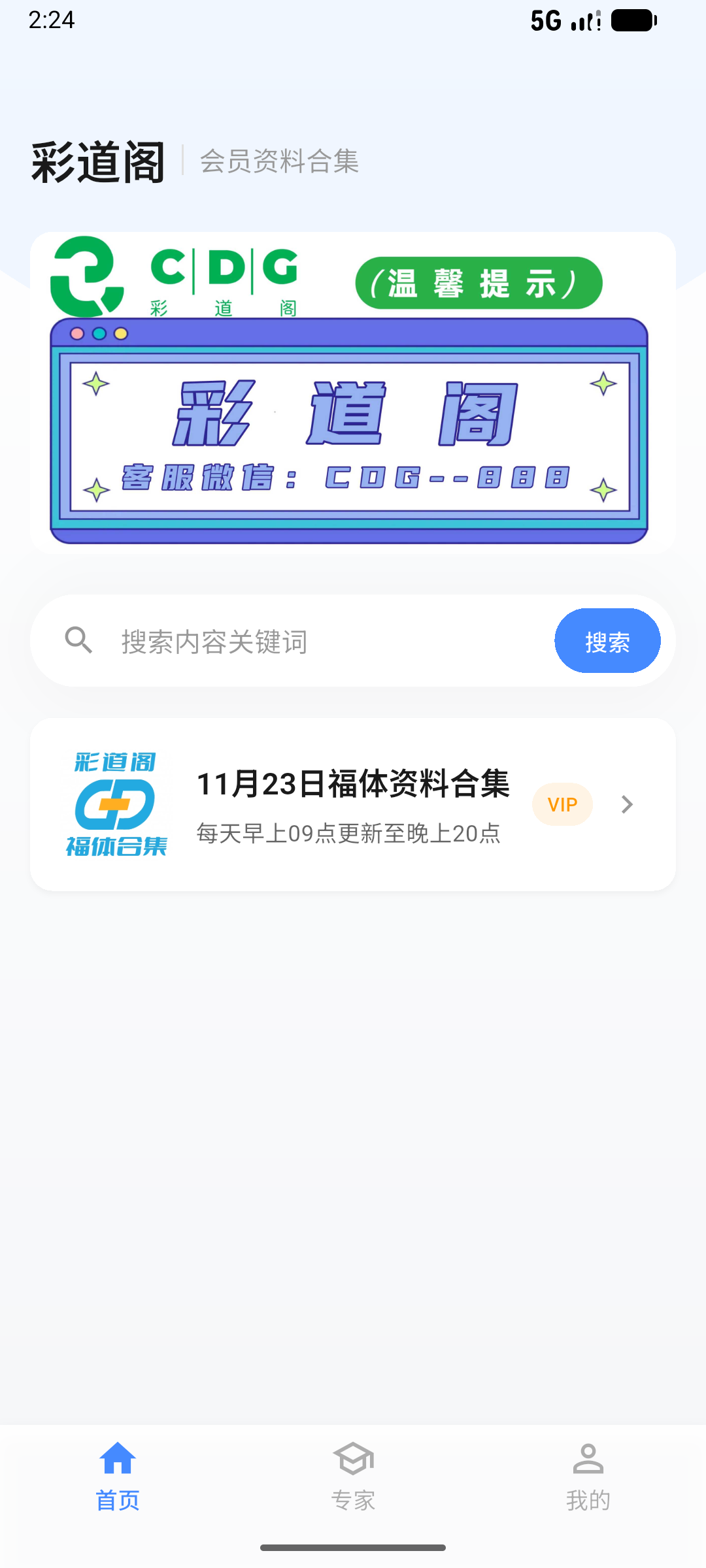Click the battery icon in status bar

pyautogui.click(x=631, y=20)
